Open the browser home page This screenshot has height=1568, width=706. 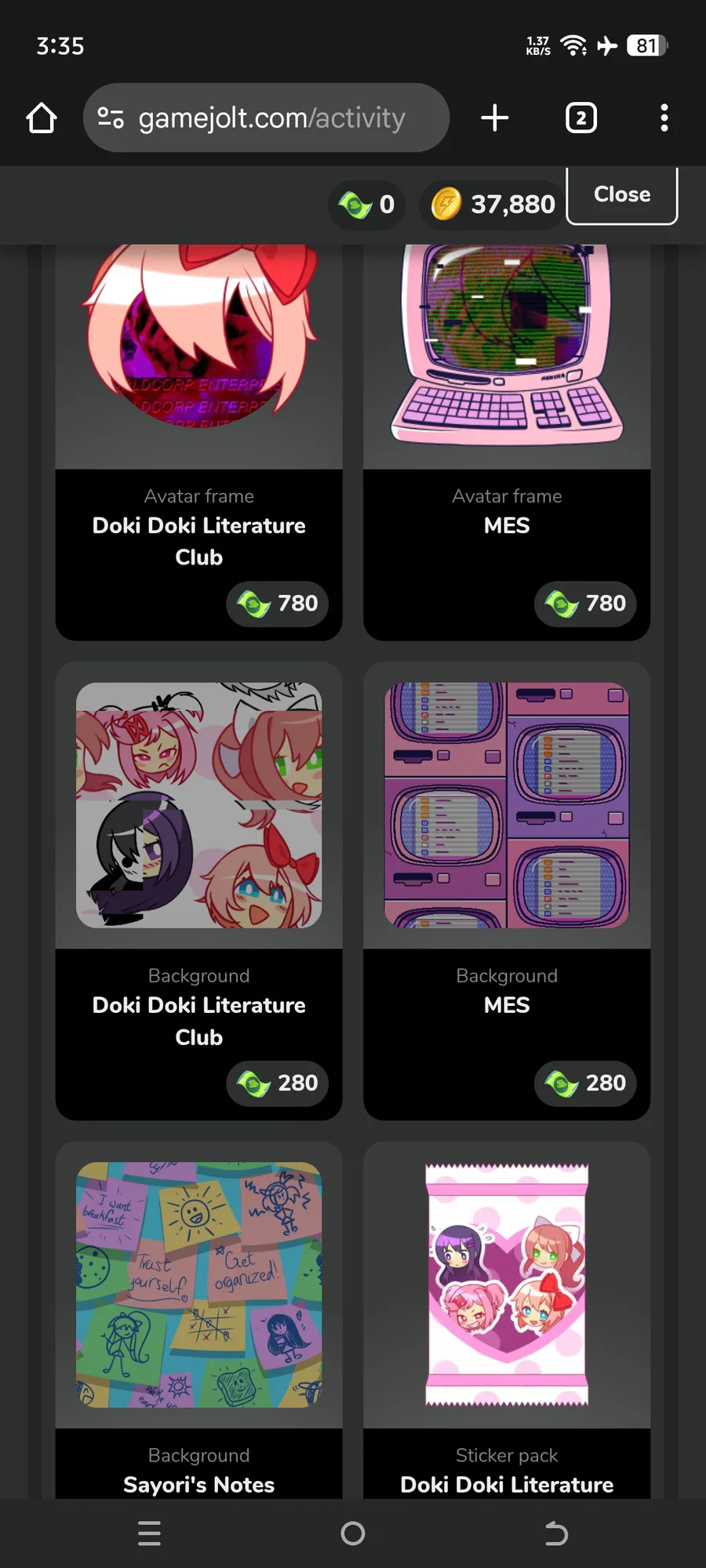(42, 118)
